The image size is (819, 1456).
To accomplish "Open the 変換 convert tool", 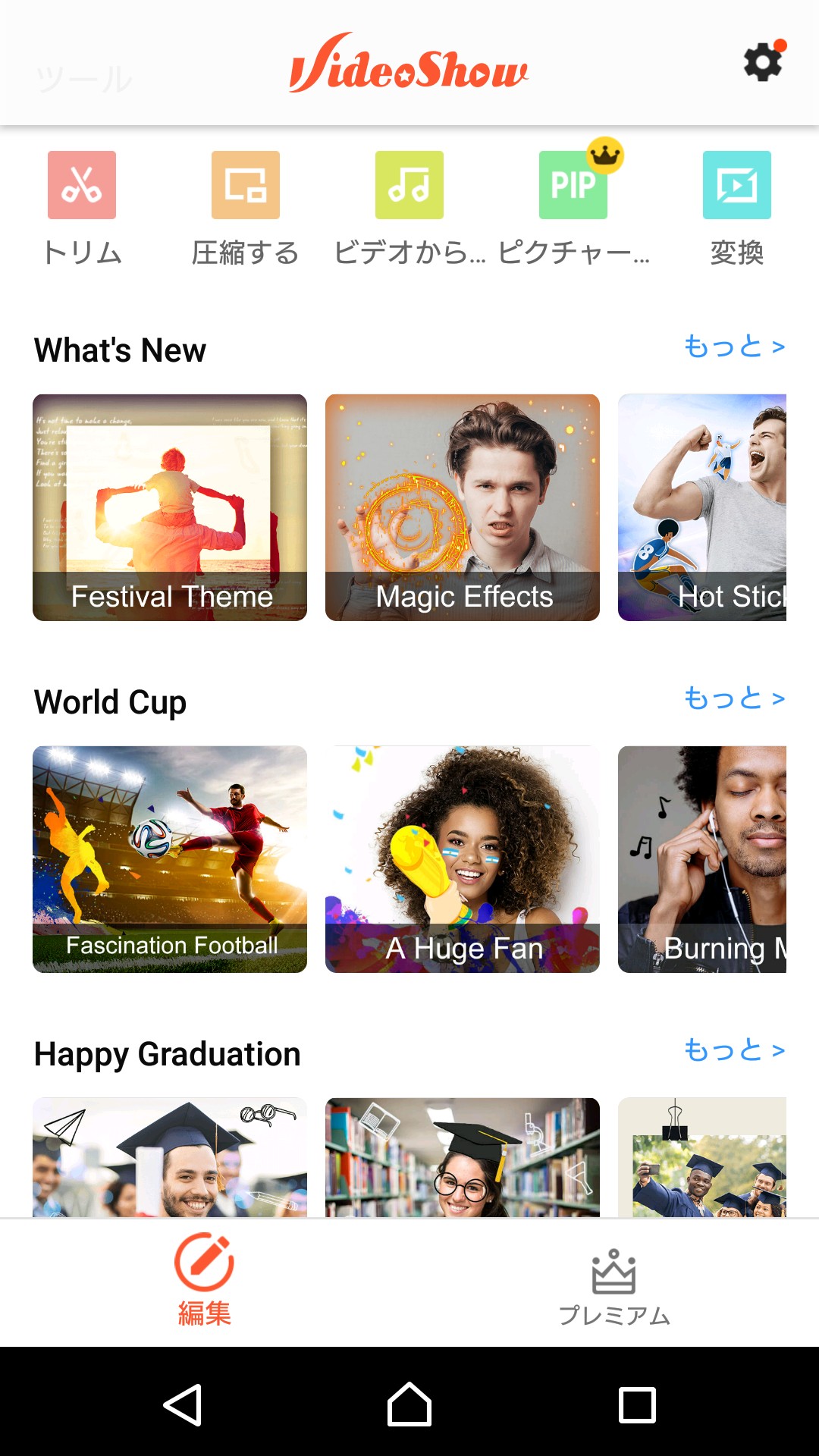I will coord(737,186).
